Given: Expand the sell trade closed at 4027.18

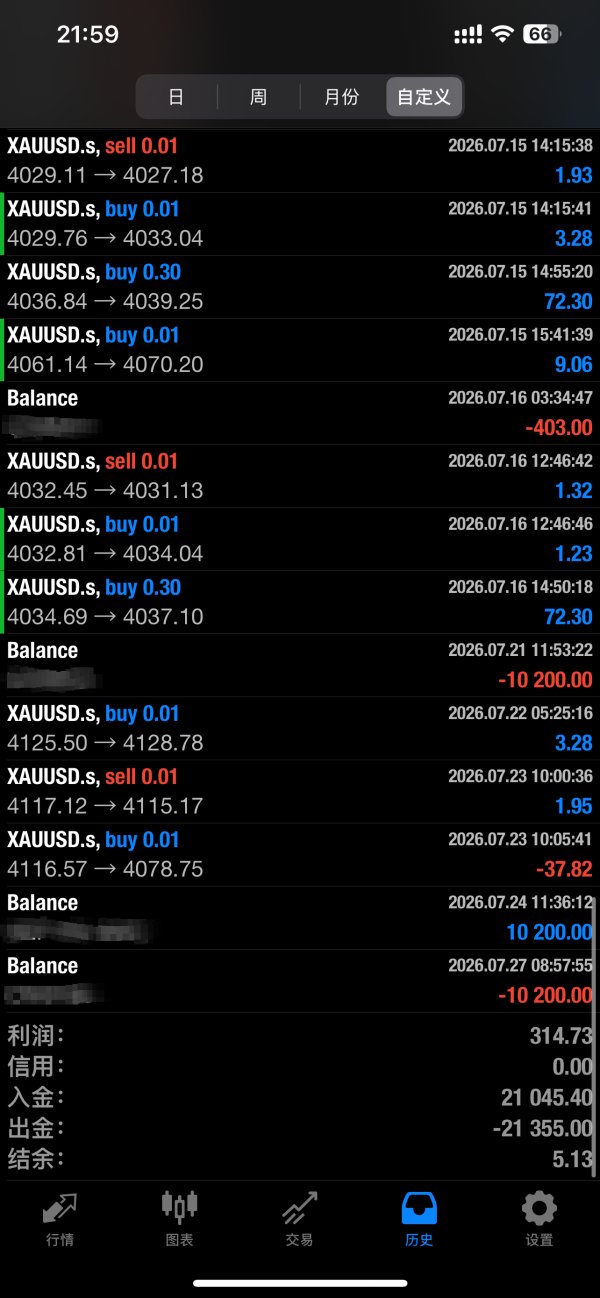Looking at the screenshot, I should click(300, 161).
